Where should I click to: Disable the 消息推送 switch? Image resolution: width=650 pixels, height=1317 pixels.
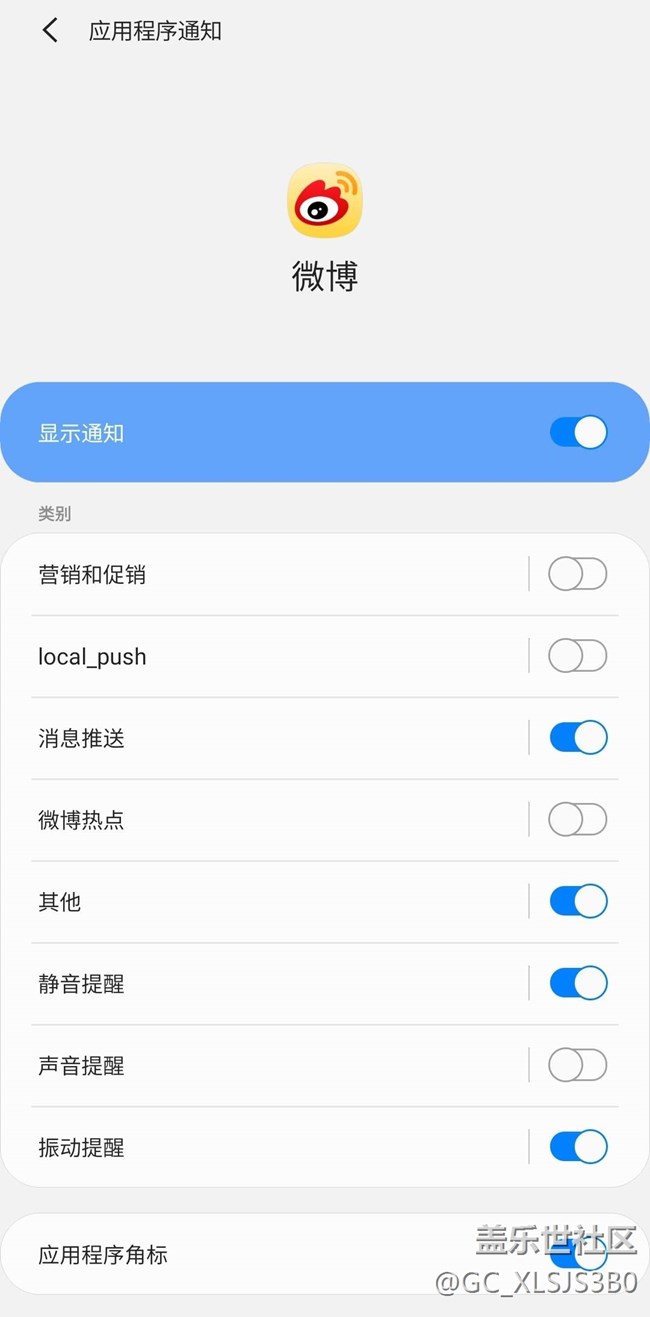point(578,738)
